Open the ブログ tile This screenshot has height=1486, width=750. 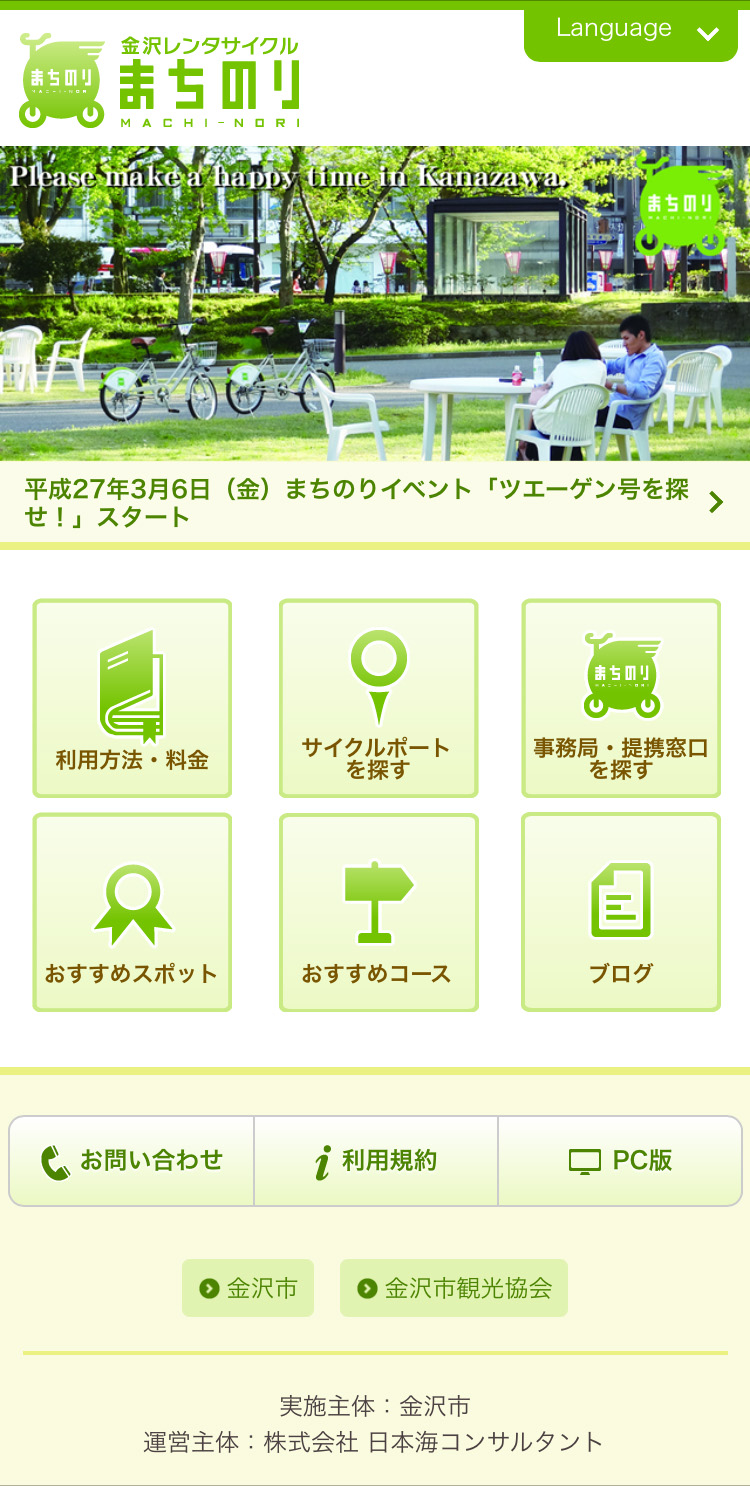[621, 912]
